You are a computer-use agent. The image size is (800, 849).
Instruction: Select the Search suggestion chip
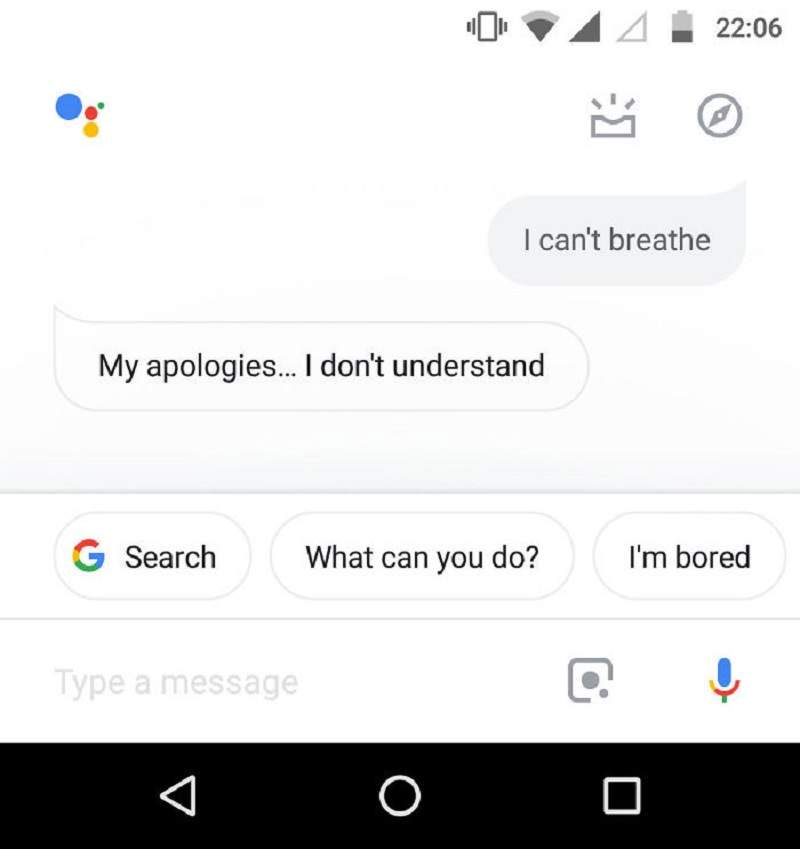[152, 556]
